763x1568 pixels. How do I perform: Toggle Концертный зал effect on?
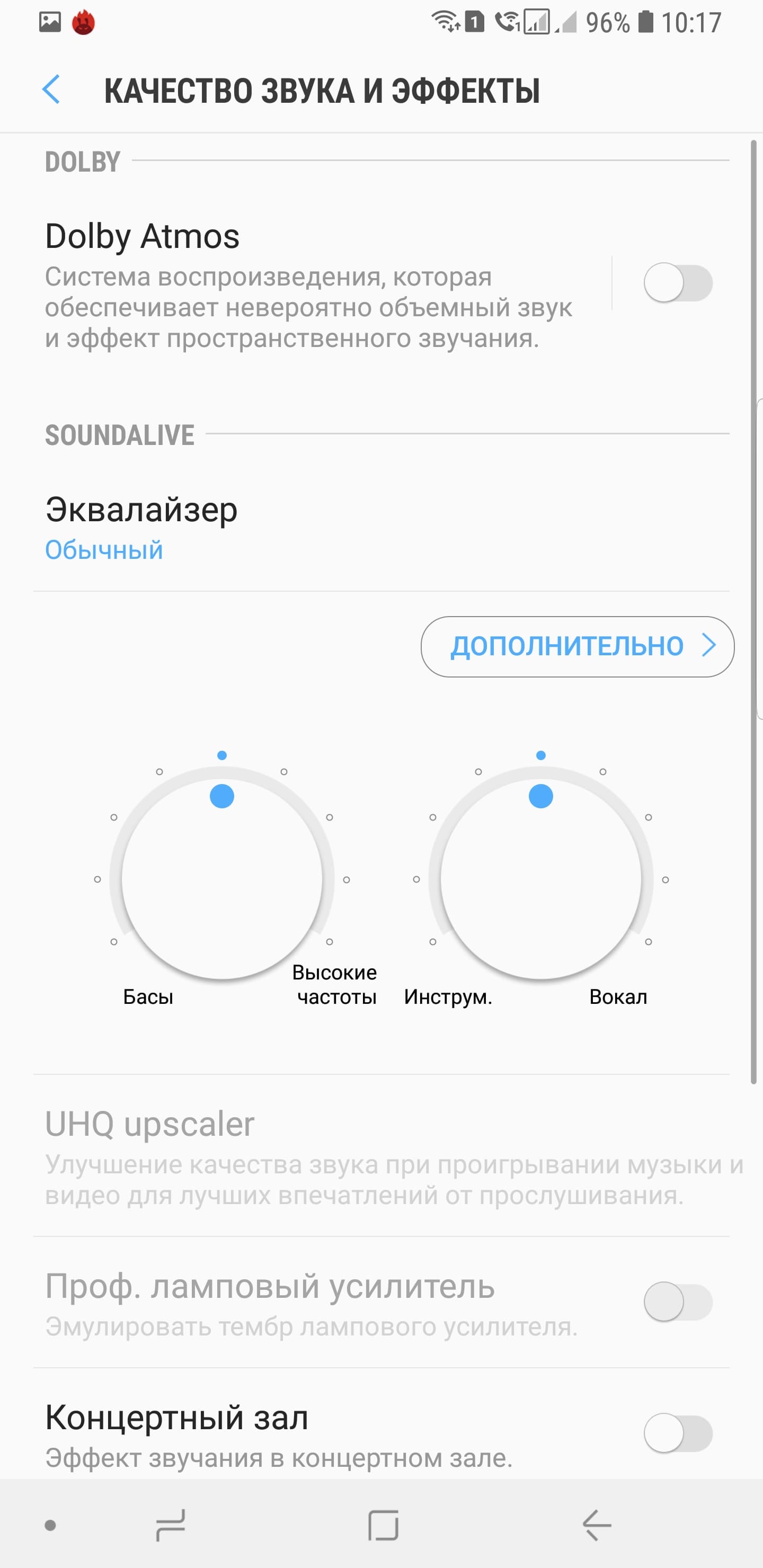tap(677, 1433)
